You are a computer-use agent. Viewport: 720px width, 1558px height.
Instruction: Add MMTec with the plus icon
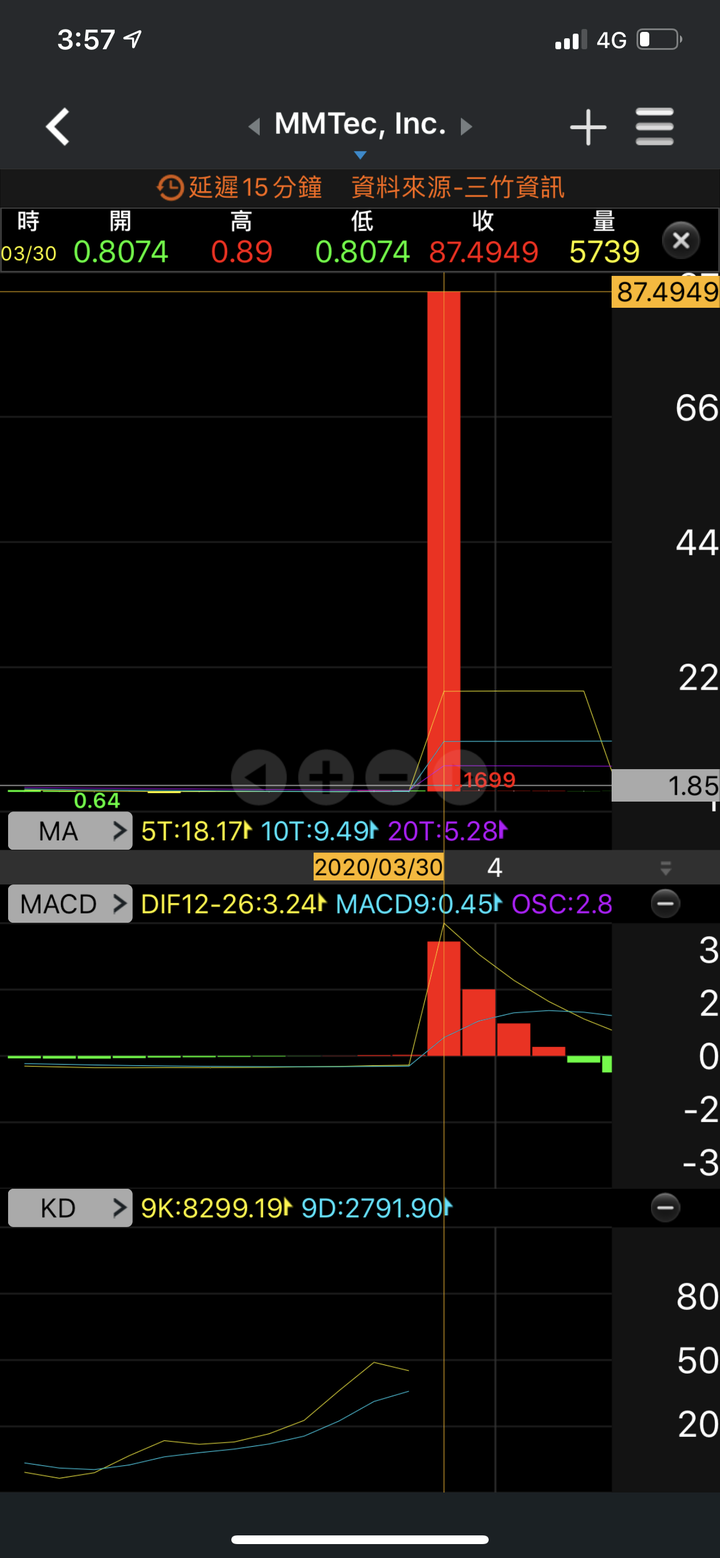click(x=588, y=127)
